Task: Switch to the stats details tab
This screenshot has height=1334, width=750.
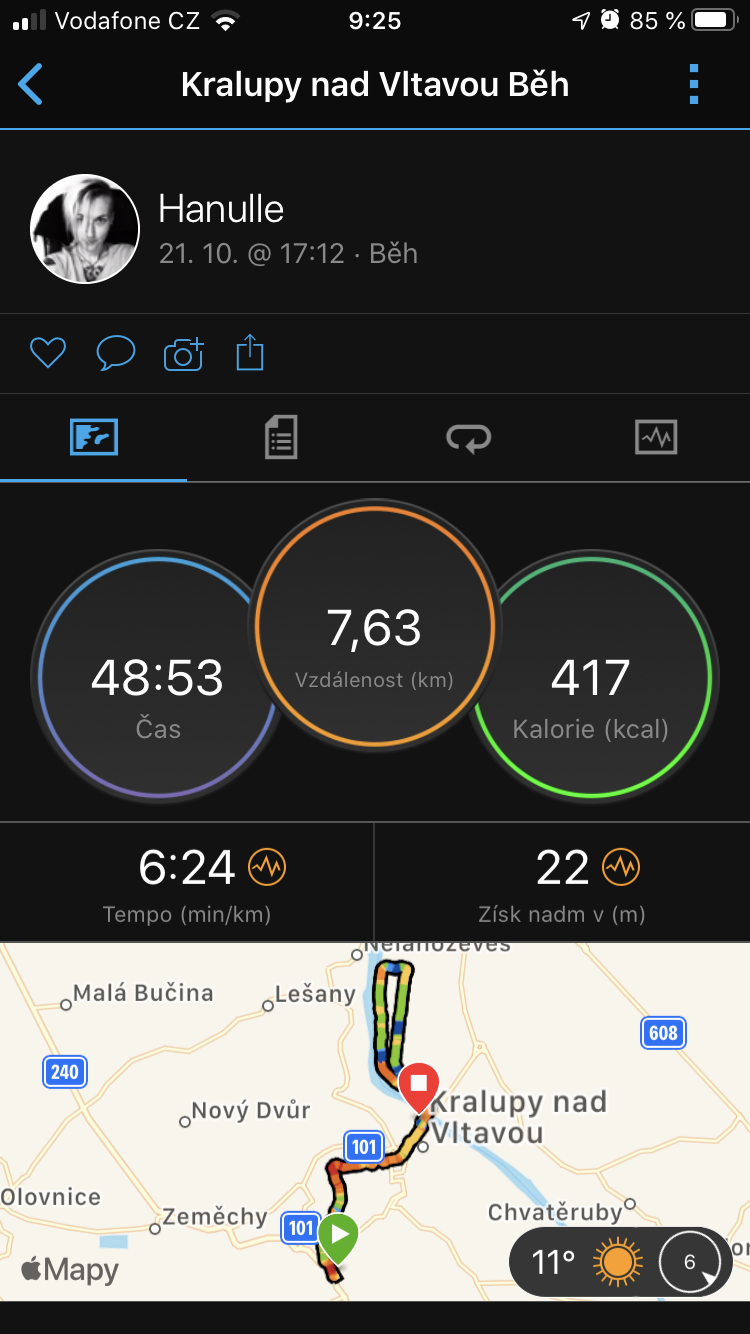Action: [281, 437]
